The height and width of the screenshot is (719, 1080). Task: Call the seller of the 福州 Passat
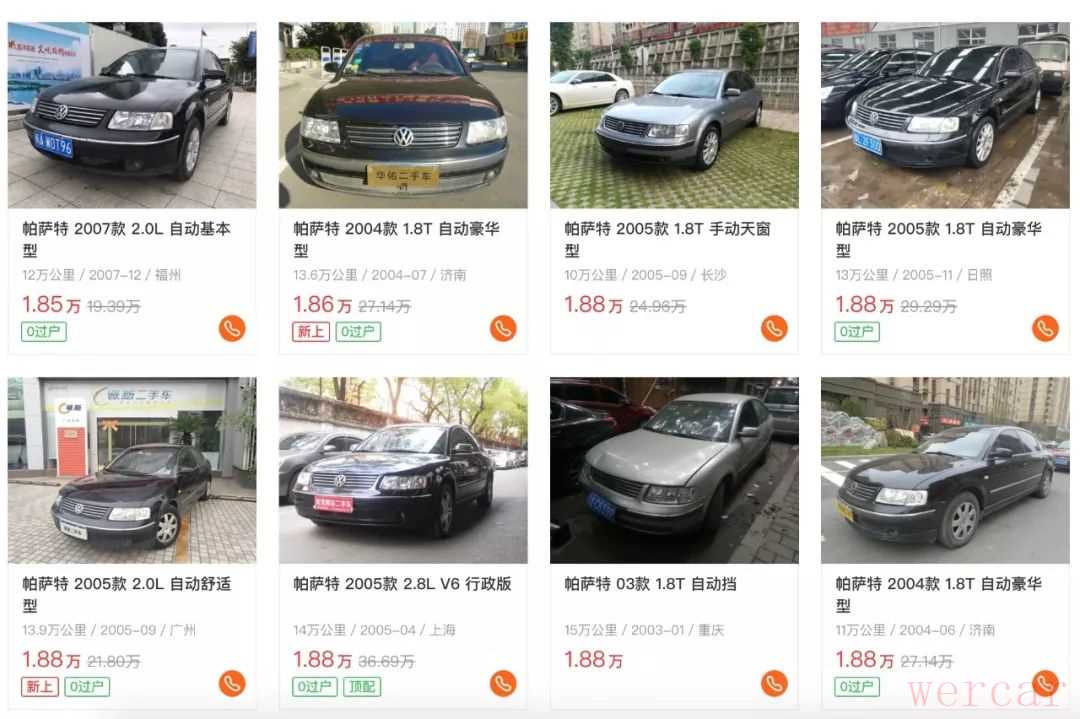click(232, 328)
